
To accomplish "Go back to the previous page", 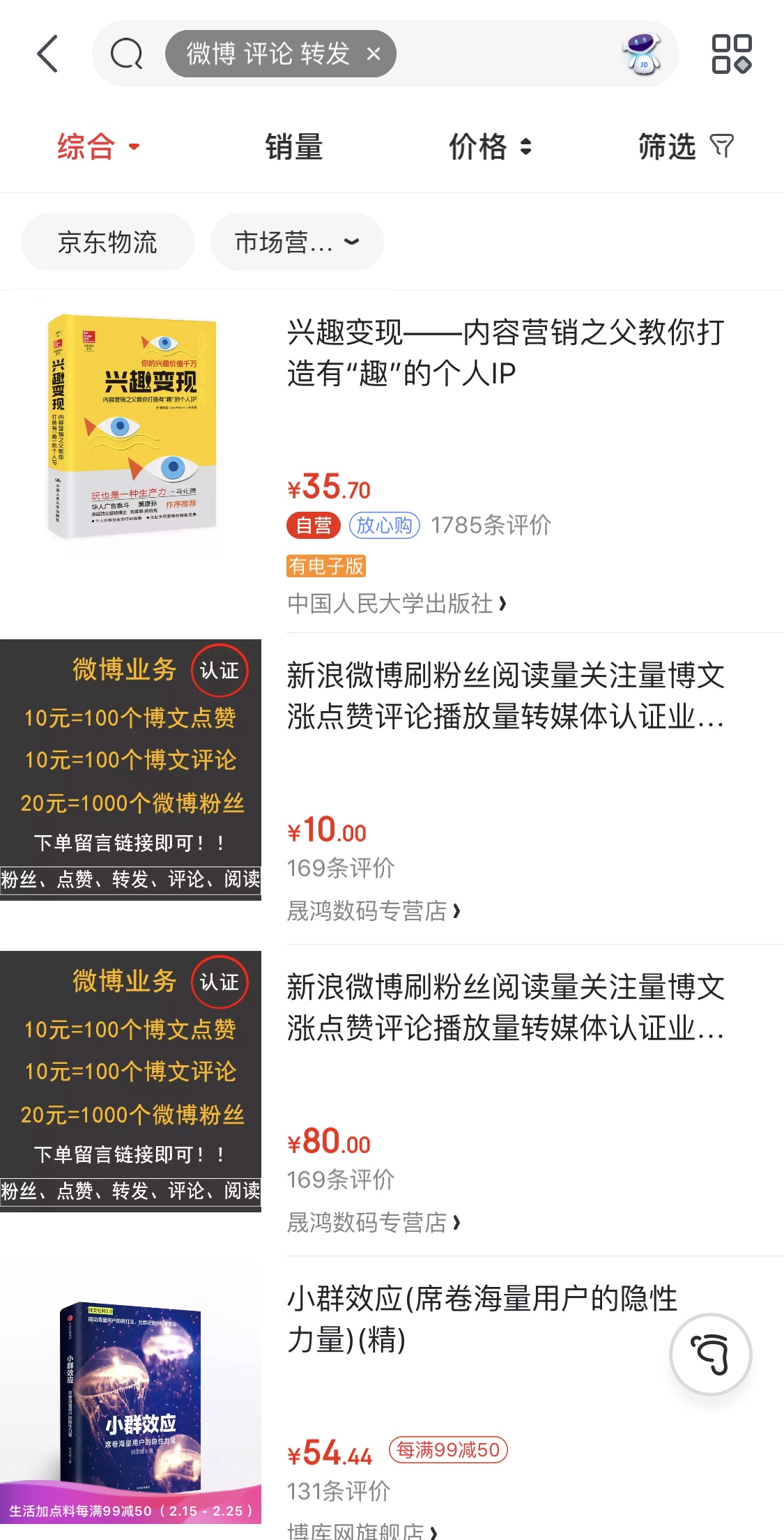I will tap(47, 54).
